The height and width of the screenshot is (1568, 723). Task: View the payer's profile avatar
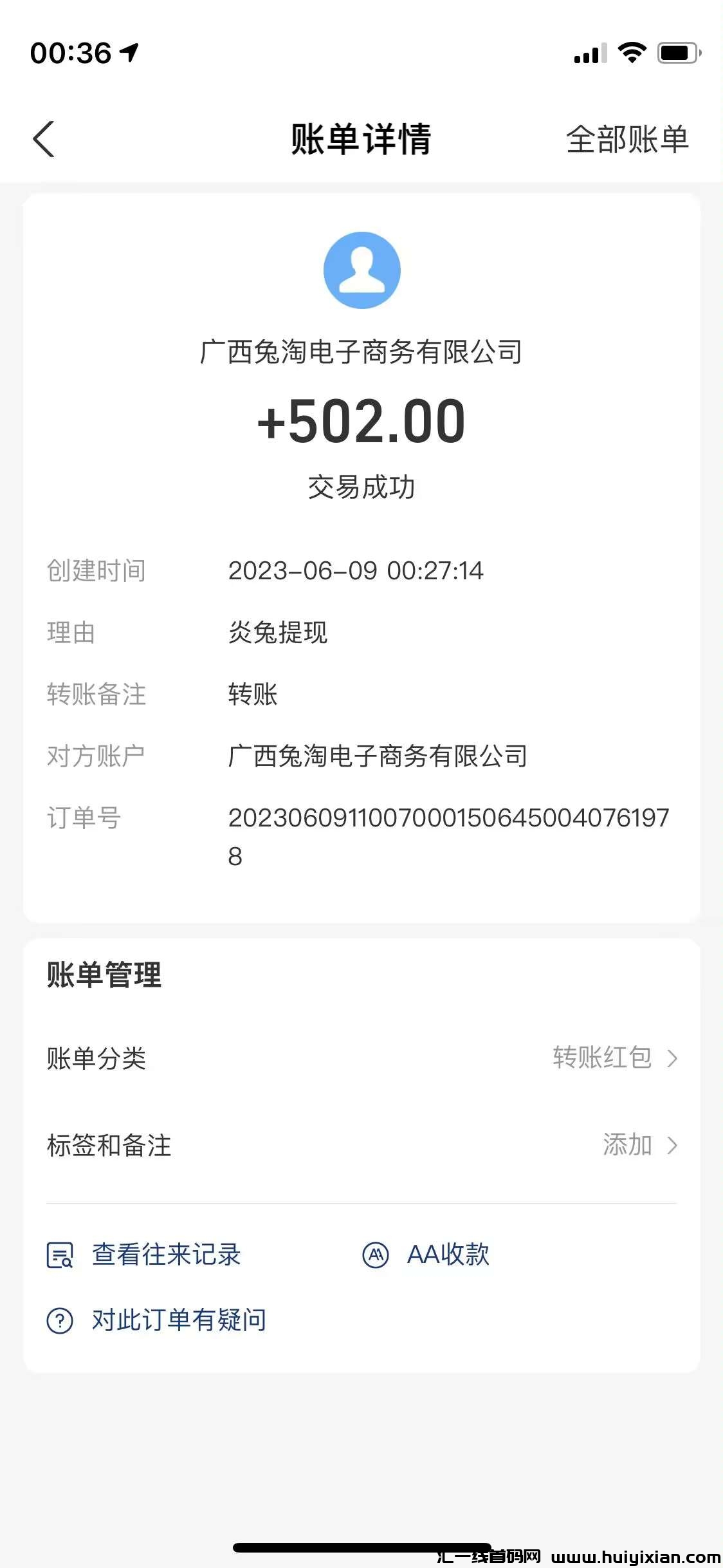tap(361, 270)
